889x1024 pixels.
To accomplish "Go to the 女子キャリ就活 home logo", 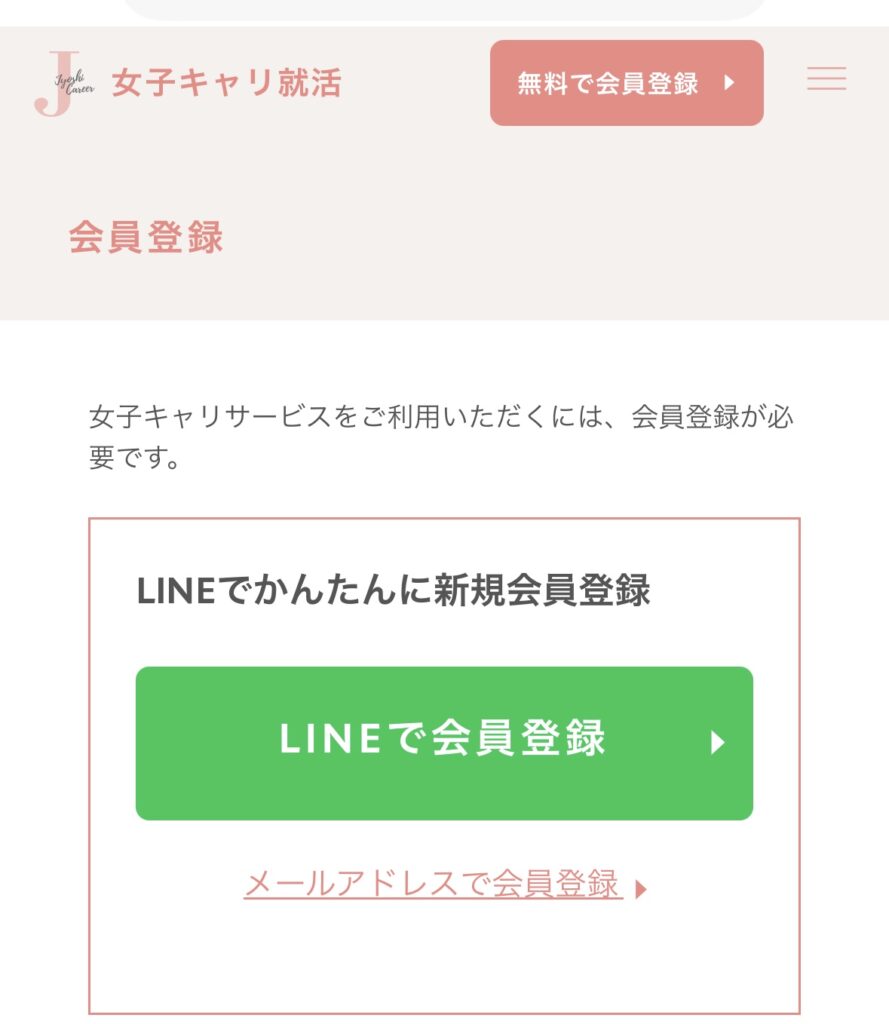I will click(188, 84).
